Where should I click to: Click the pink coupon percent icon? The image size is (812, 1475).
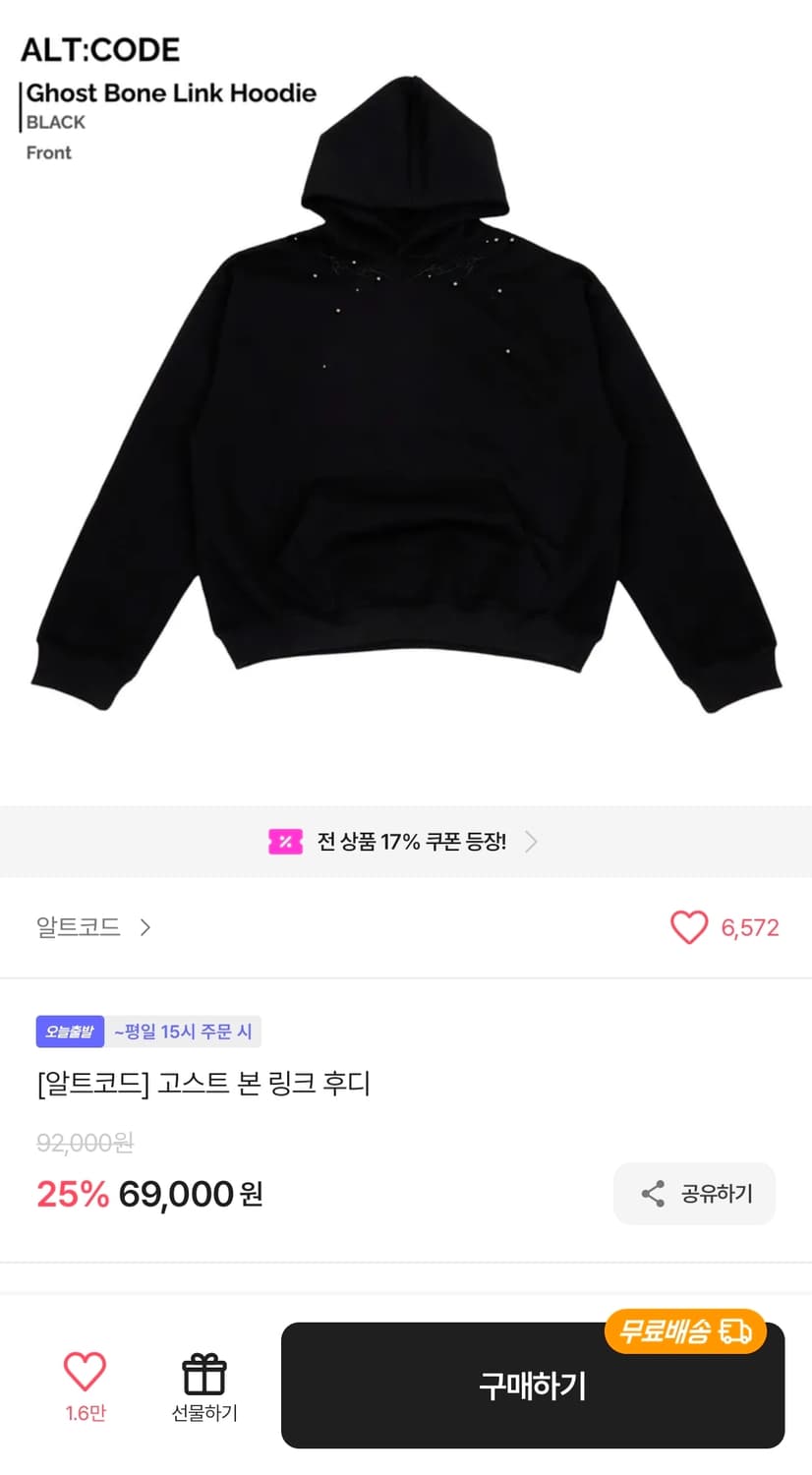point(285,842)
